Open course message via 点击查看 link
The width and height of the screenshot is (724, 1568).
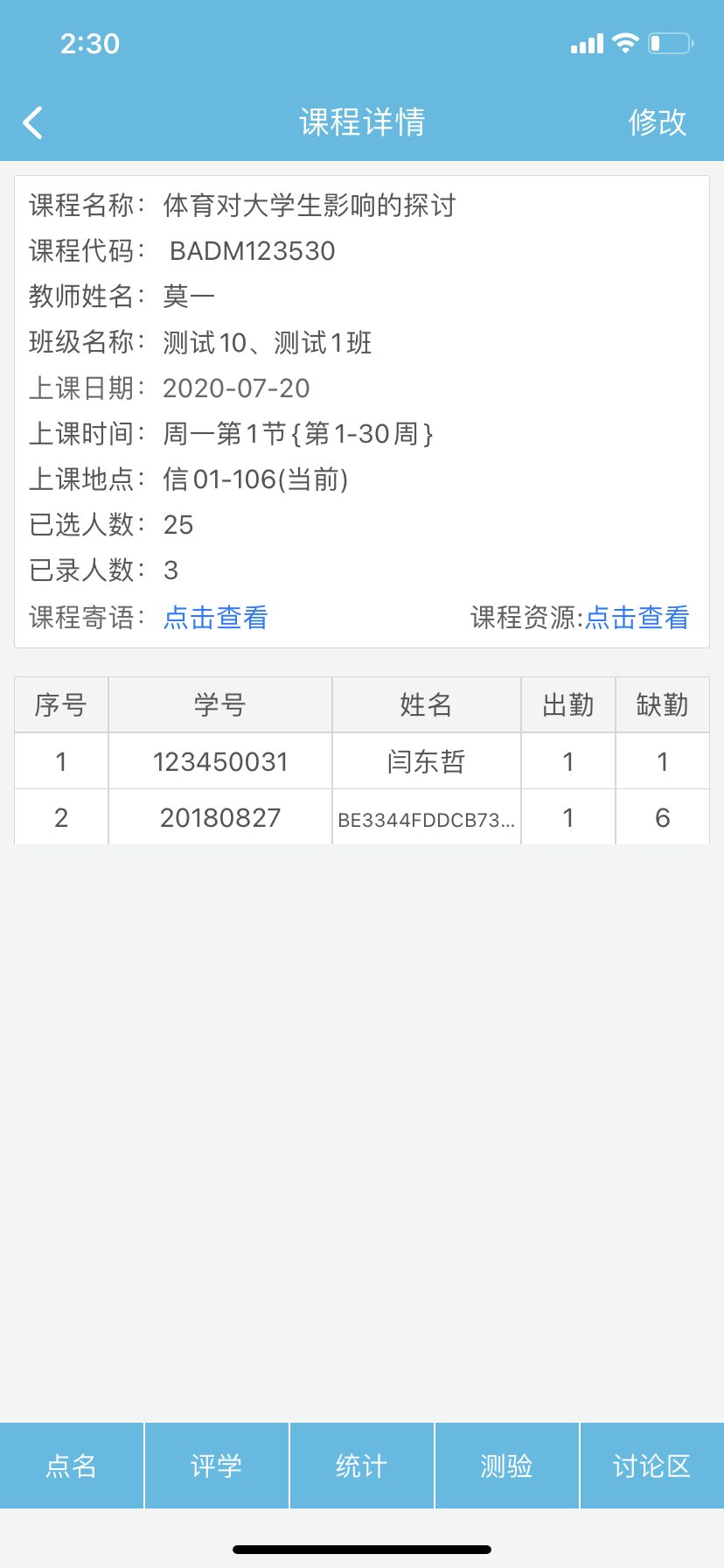click(x=215, y=618)
